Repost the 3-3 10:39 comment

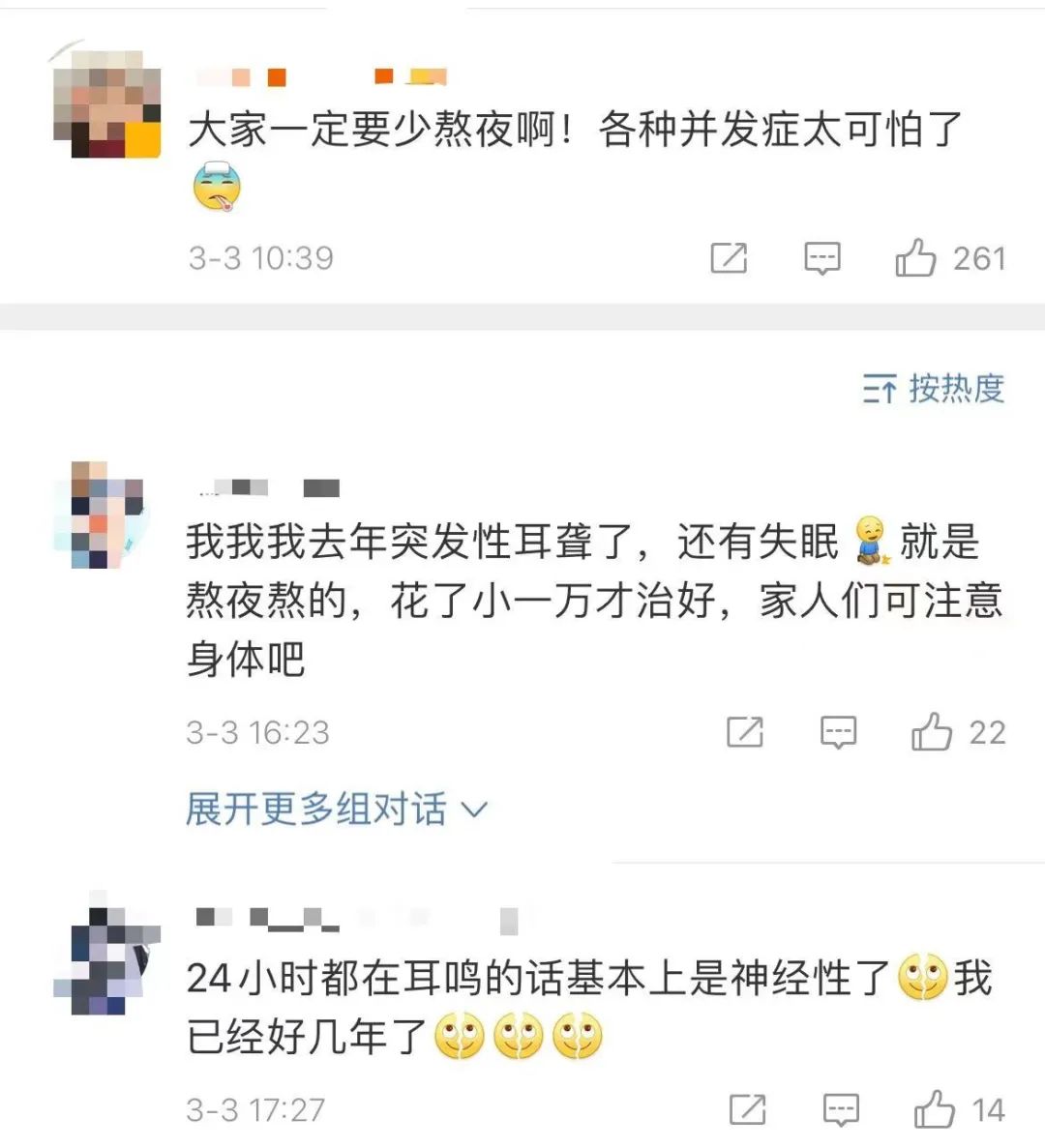[x=729, y=258]
